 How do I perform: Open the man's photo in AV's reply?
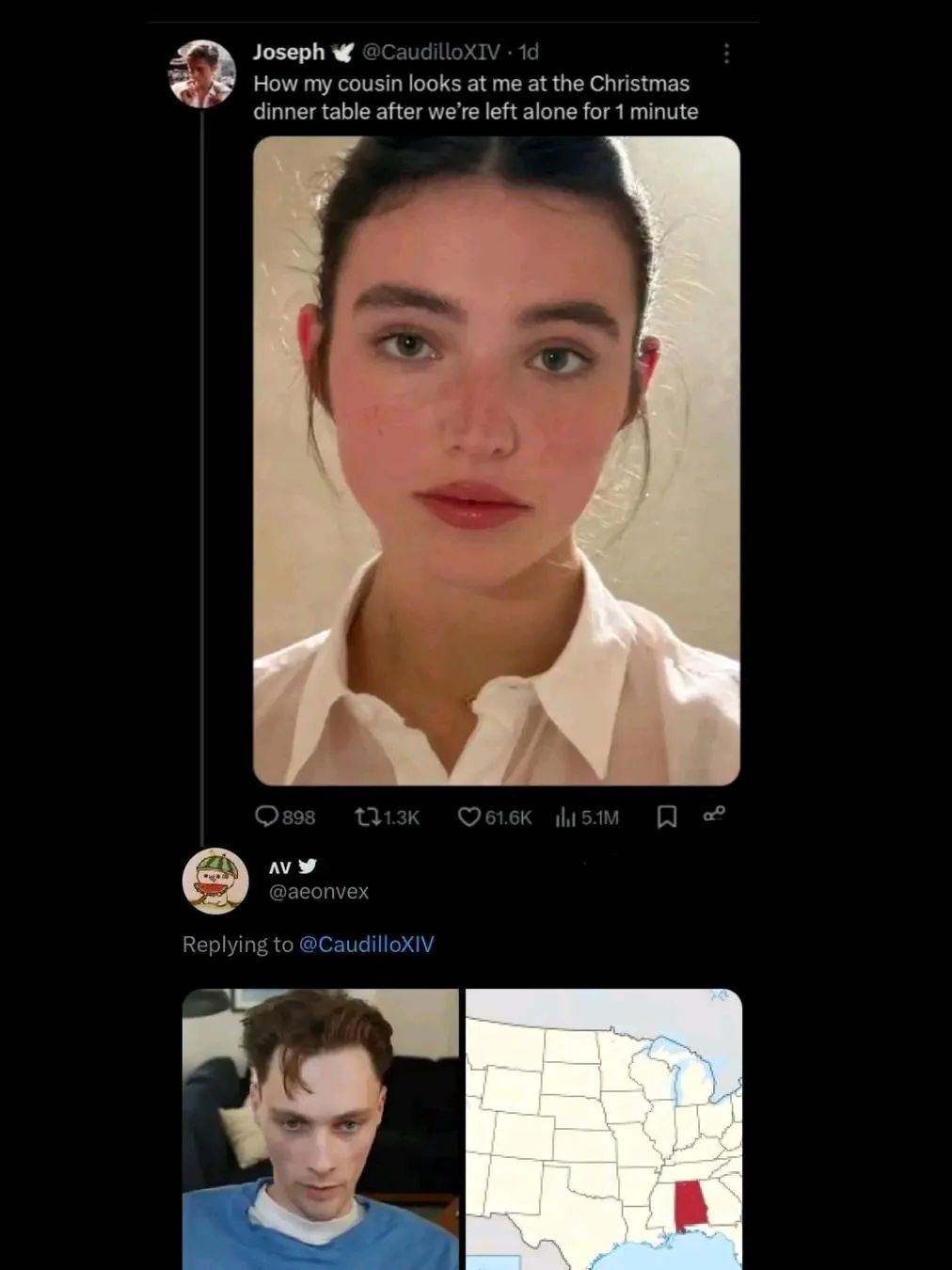pyautogui.click(x=320, y=1129)
